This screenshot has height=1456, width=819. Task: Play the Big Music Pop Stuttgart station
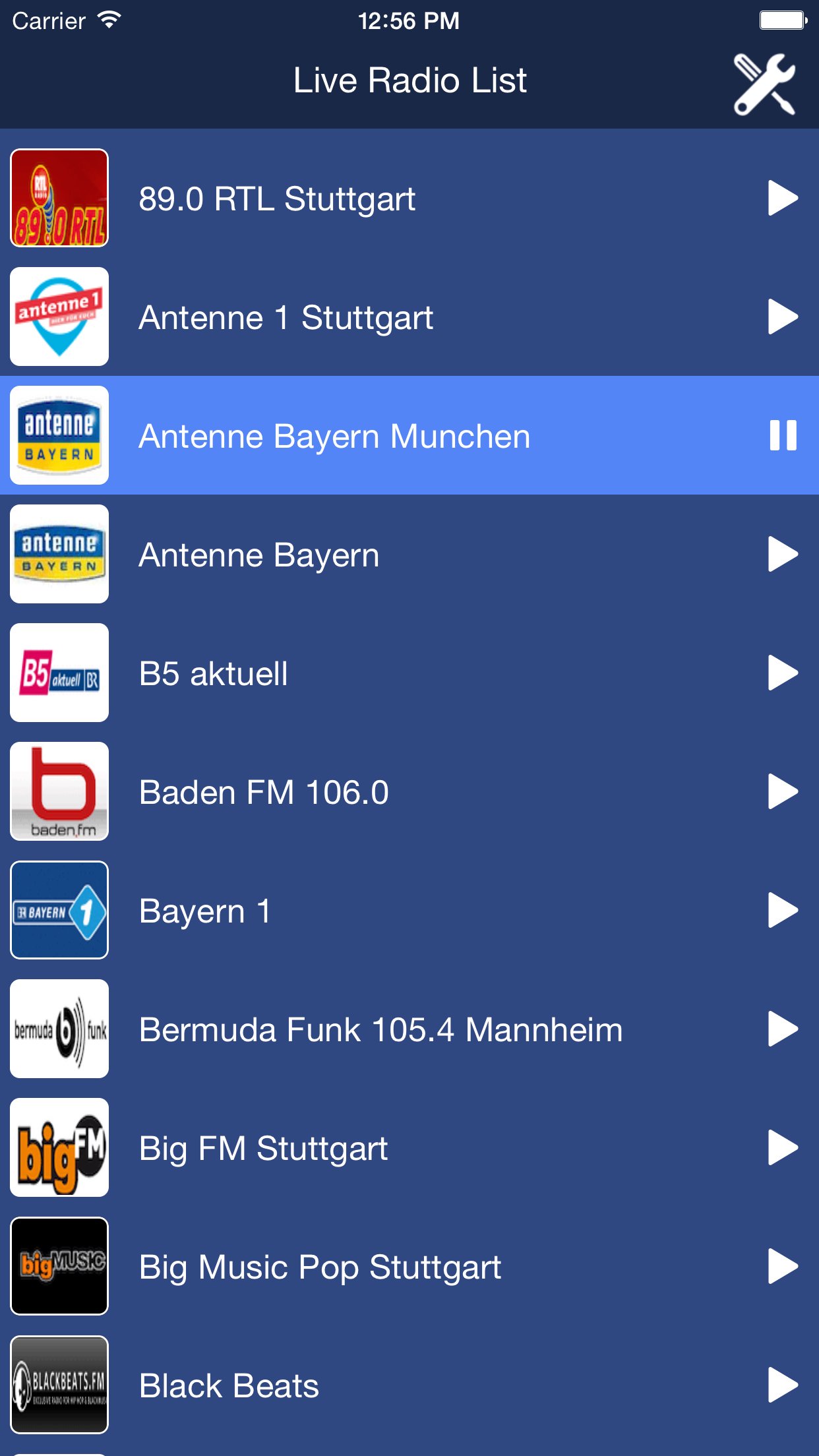783,1265
